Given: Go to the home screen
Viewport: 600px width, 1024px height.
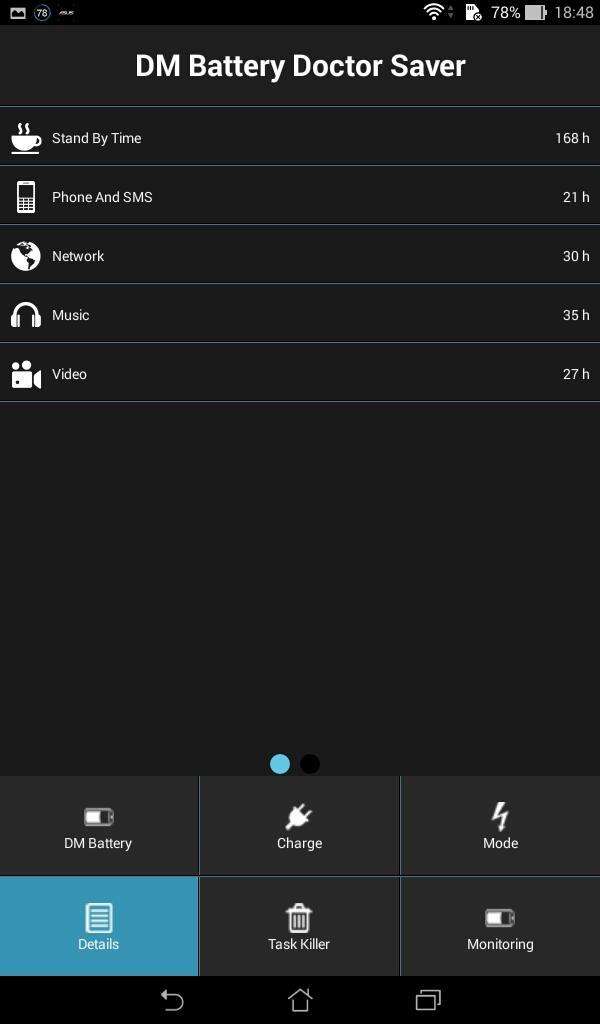Looking at the screenshot, I should point(300,999).
